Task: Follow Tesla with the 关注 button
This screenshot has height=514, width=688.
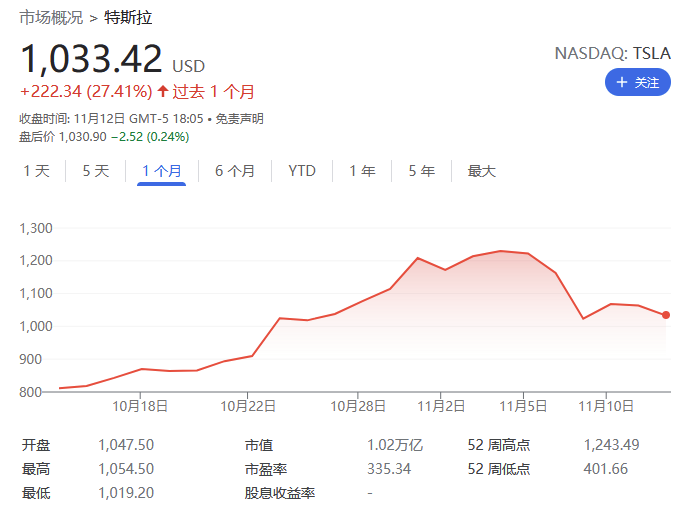Action: 637,82
